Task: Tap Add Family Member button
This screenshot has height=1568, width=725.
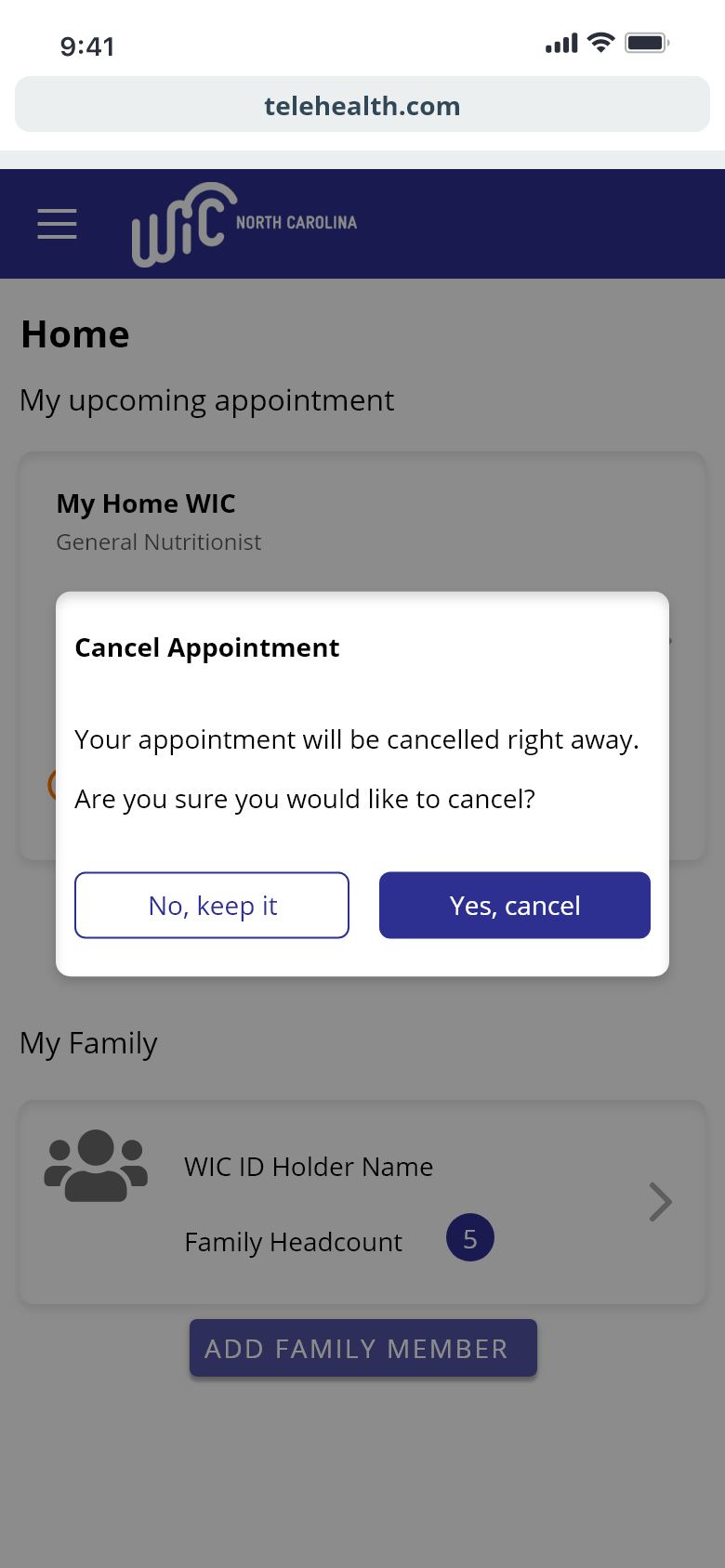Action: [x=362, y=1348]
